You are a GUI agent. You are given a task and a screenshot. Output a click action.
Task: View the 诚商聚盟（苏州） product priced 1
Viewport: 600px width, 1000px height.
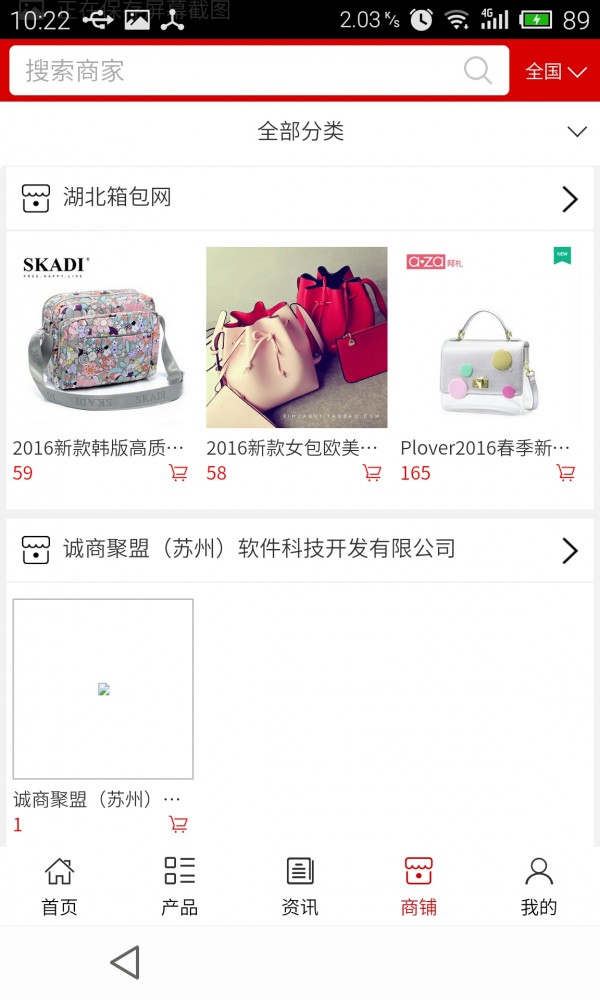coord(103,689)
